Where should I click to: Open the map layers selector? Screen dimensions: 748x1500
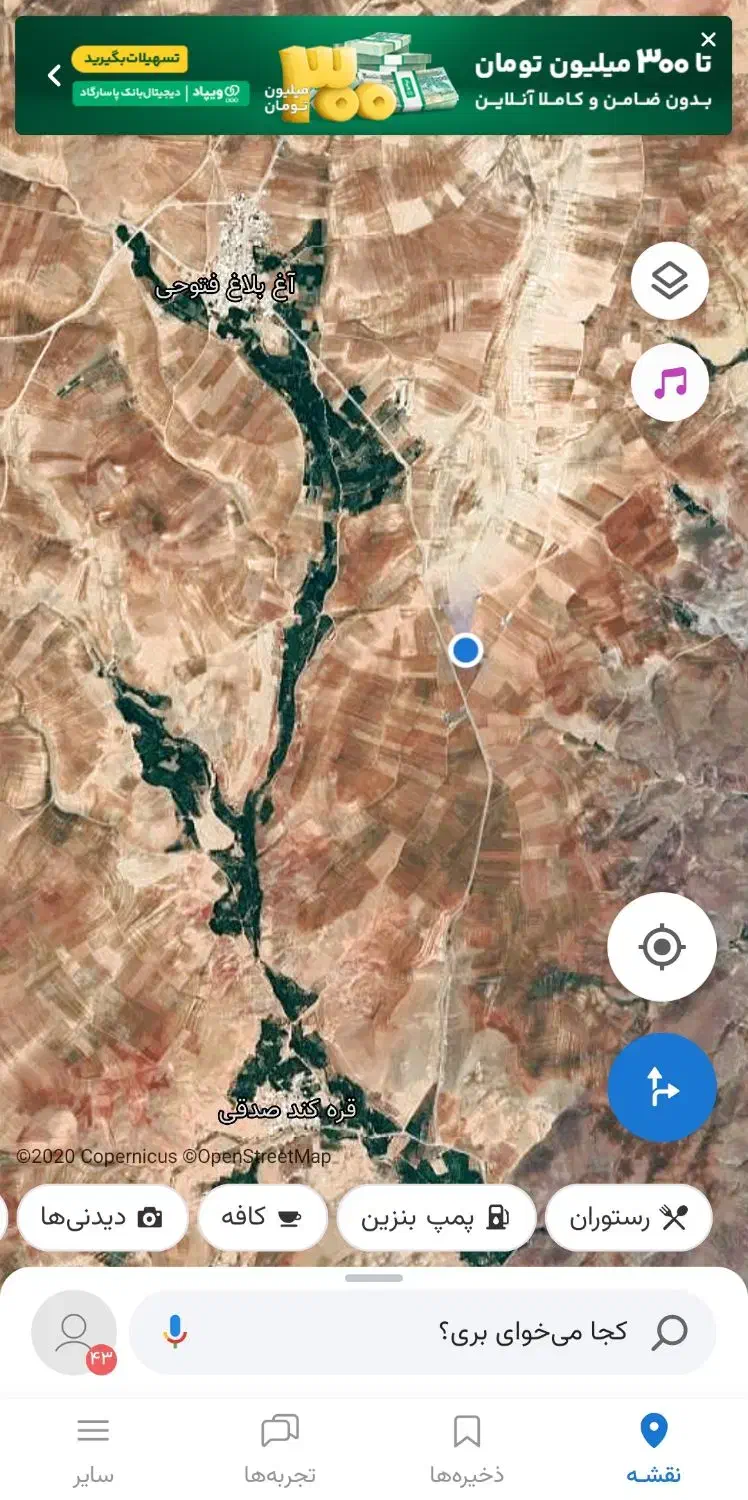669,281
